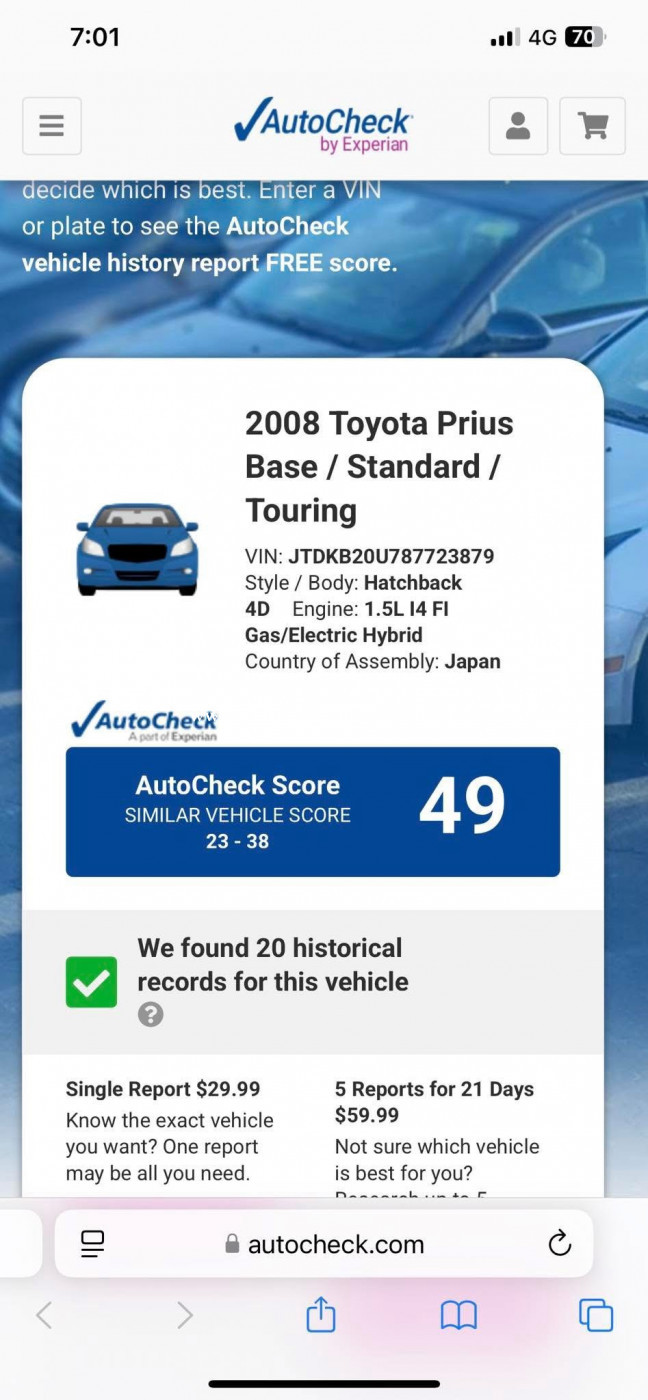Image resolution: width=648 pixels, height=1400 pixels.
Task: Open the Safari page menu icon
Action: click(x=93, y=1244)
